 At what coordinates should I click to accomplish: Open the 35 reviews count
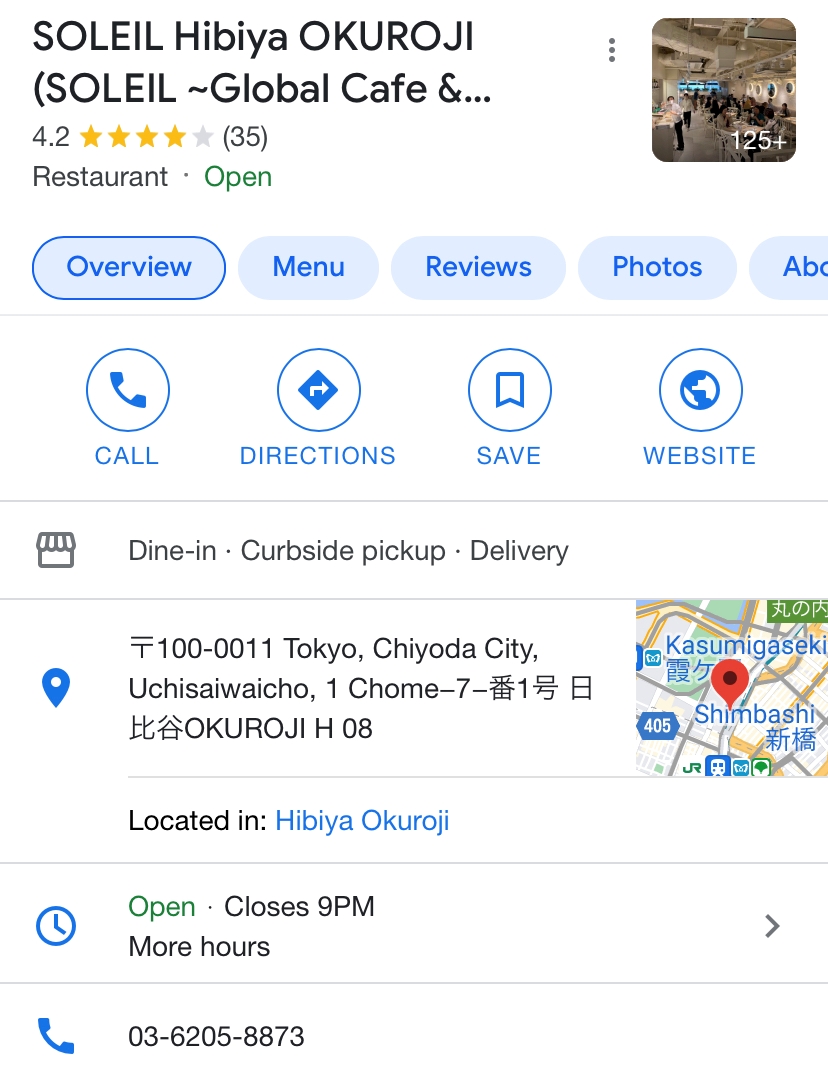pyautogui.click(x=245, y=136)
